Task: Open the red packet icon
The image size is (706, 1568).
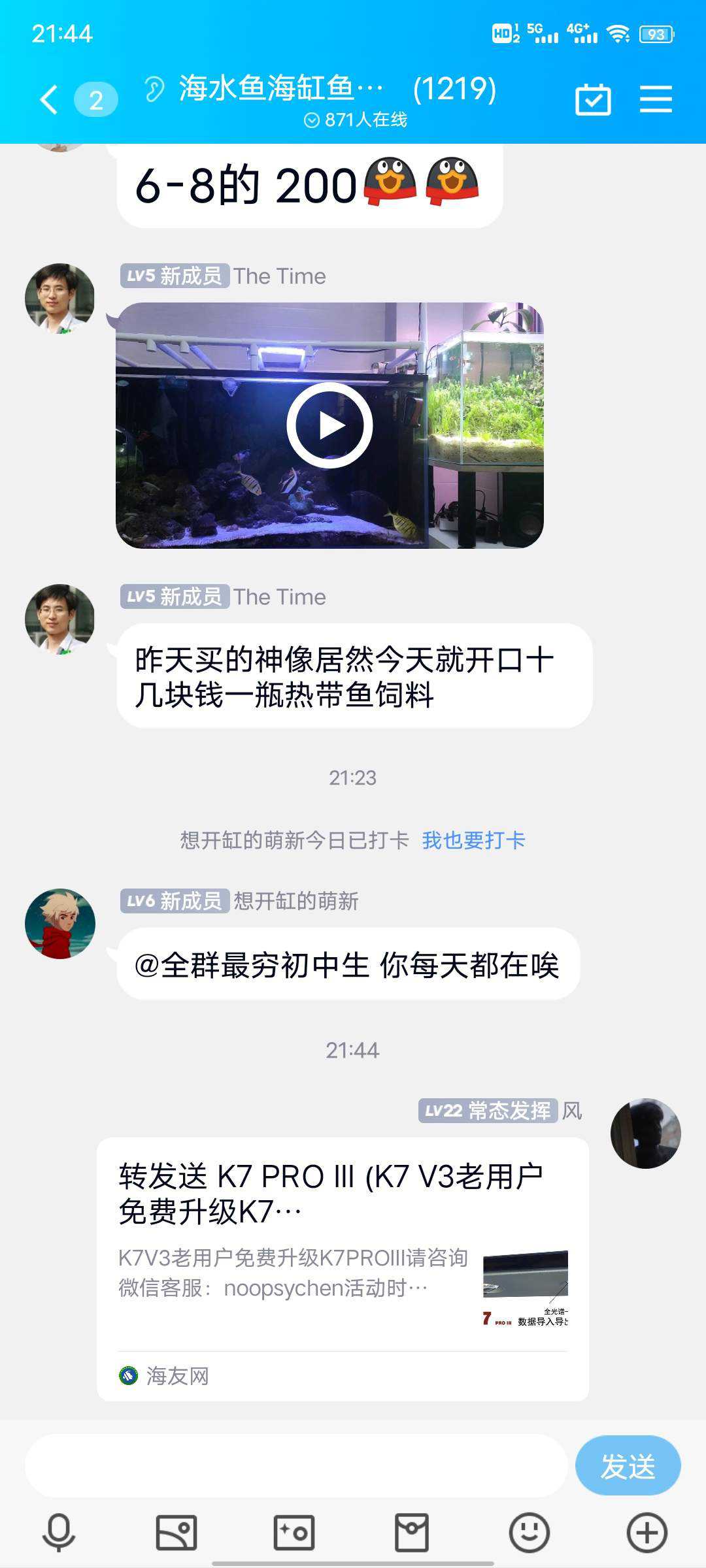Action: tap(412, 1532)
